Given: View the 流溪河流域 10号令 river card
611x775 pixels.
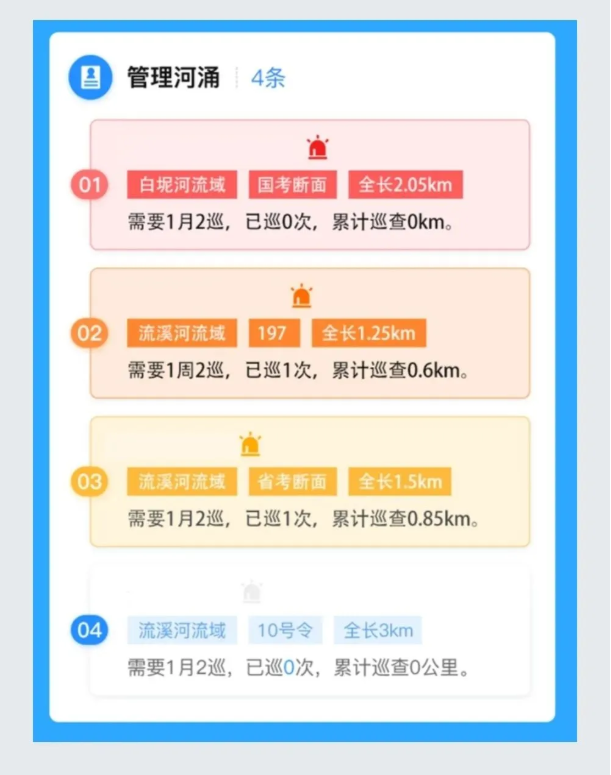Looking at the screenshot, I should point(310,631).
